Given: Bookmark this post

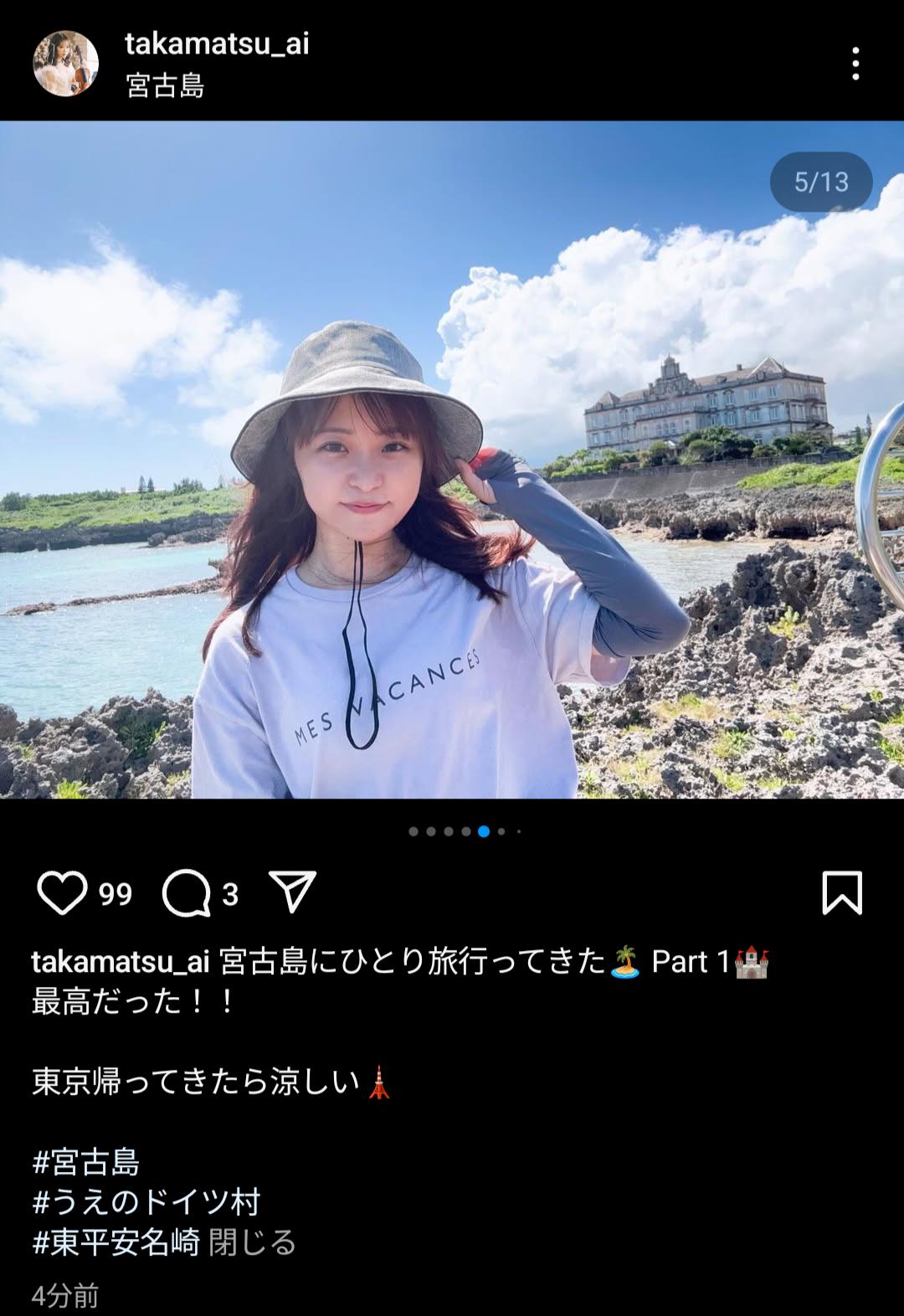Looking at the screenshot, I should point(841,892).
